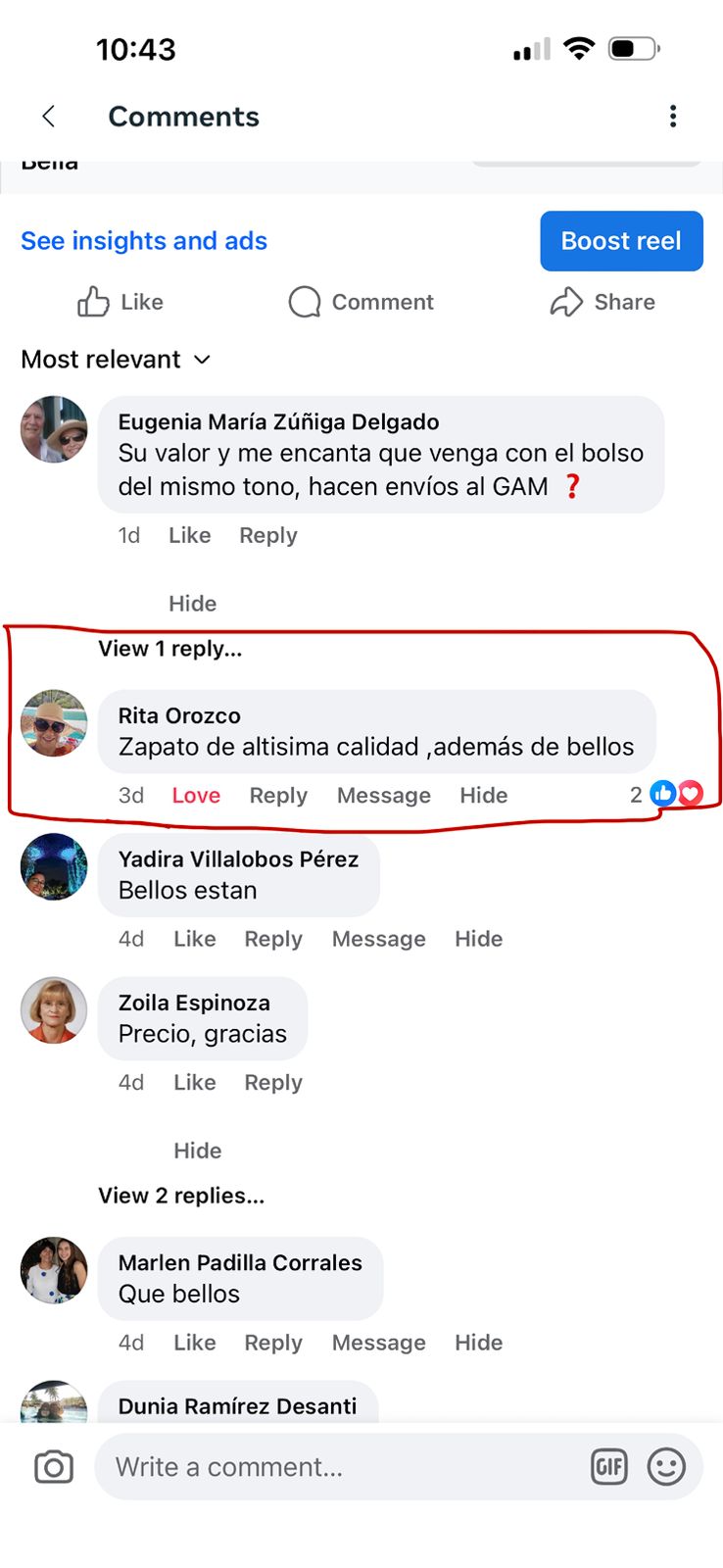The image size is (723, 1568).
Task: View 1 reply under Eugenia's comment
Action: (169, 649)
